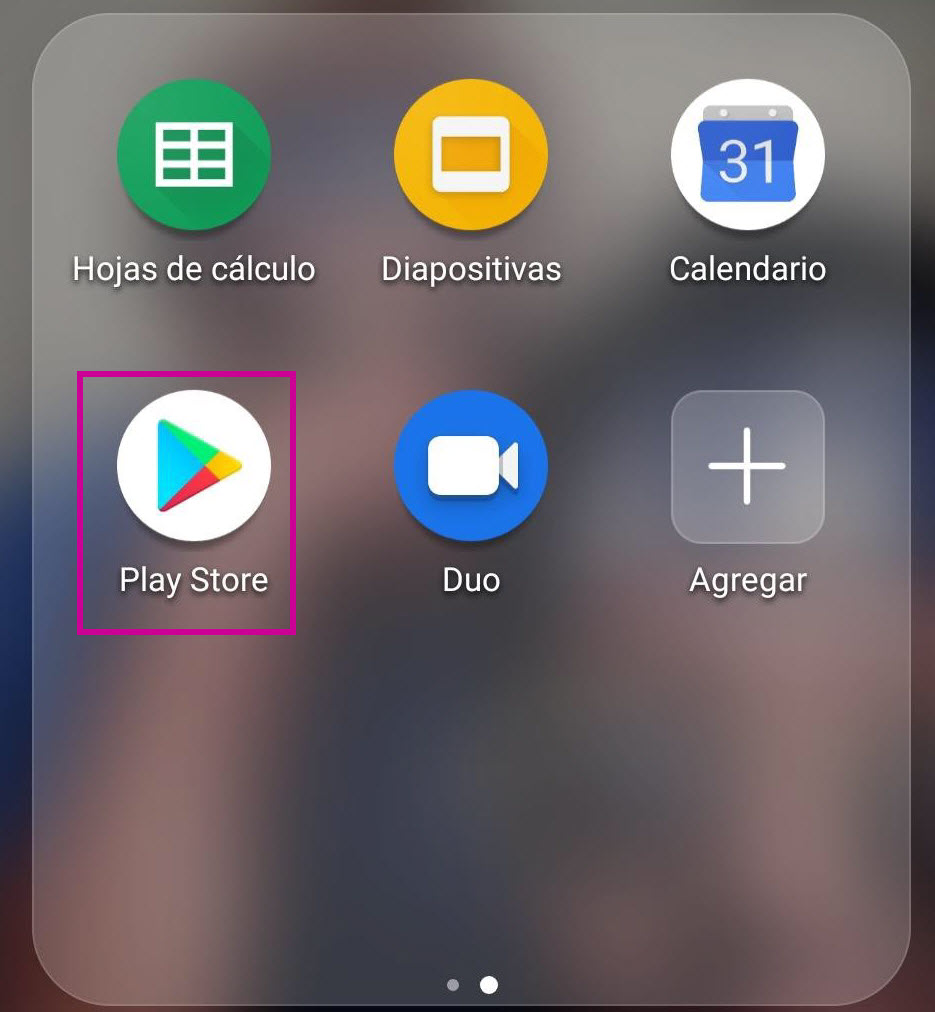The height and width of the screenshot is (1012, 935).
Task: Open the Play Store app
Action: click(193, 466)
